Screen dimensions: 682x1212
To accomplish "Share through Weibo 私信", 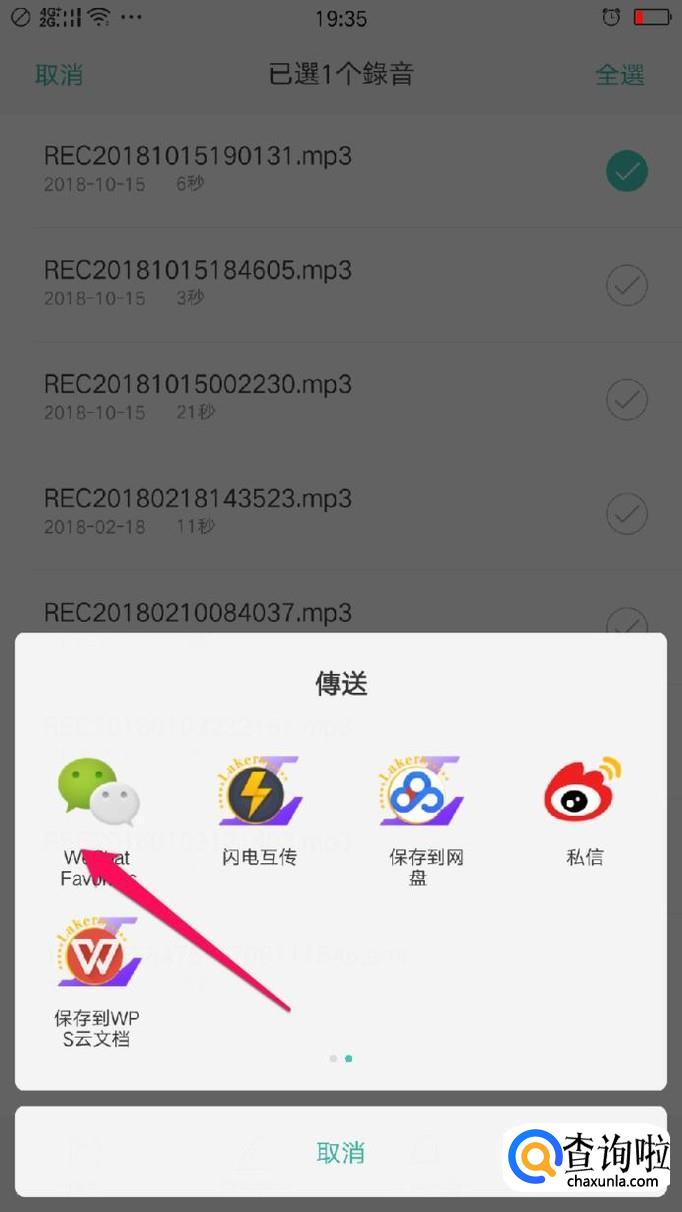I will point(584,795).
